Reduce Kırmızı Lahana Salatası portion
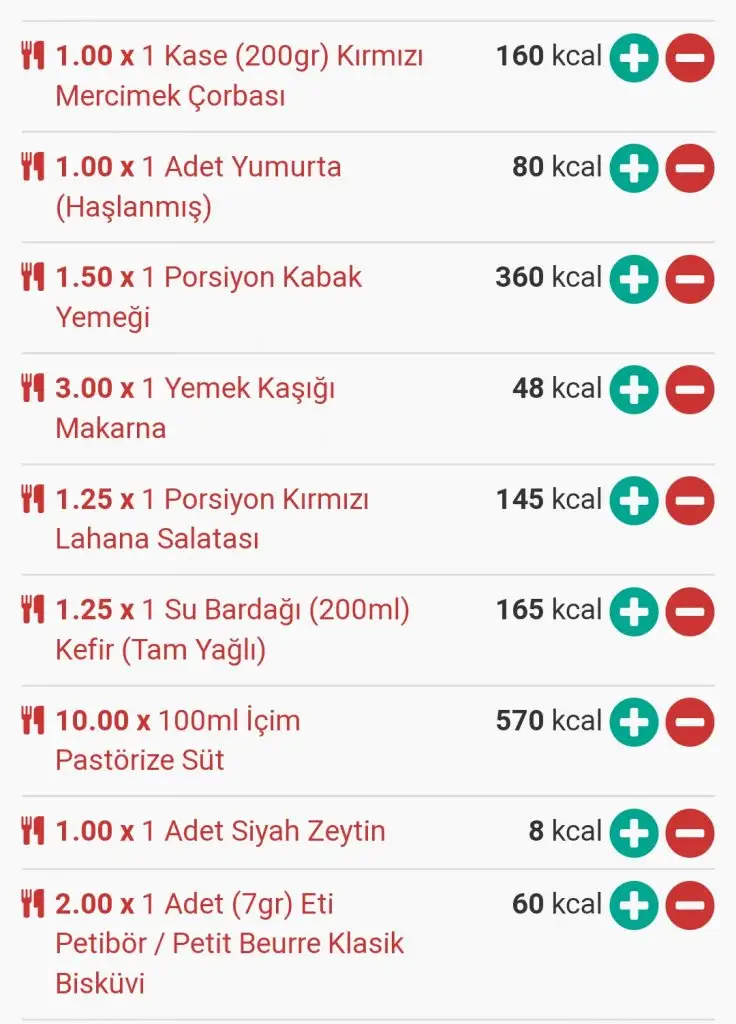The width and height of the screenshot is (736, 1024). pos(690,501)
